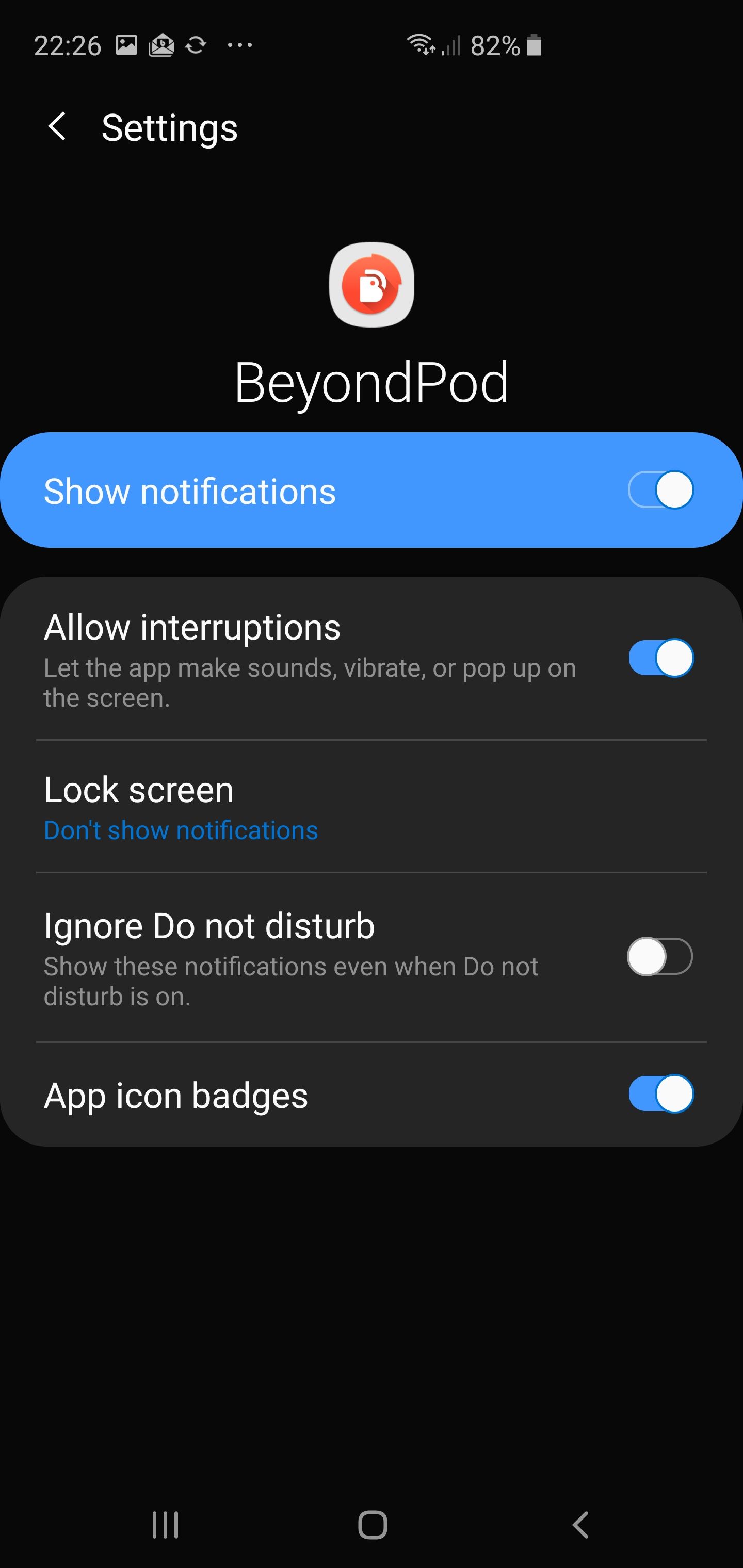
Task: Go back from BeyondPod notification settings
Action: (57, 127)
